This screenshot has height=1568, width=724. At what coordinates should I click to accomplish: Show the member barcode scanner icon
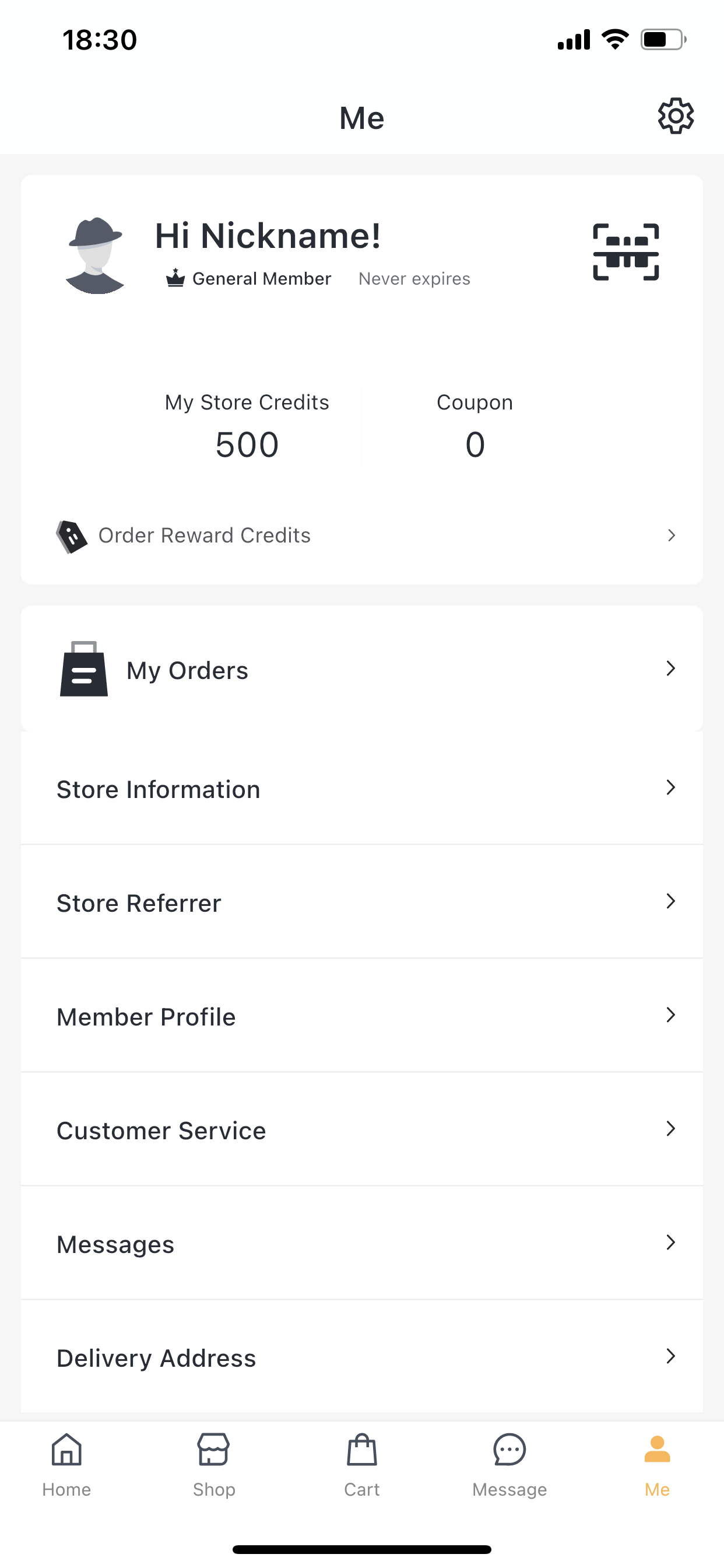625,252
